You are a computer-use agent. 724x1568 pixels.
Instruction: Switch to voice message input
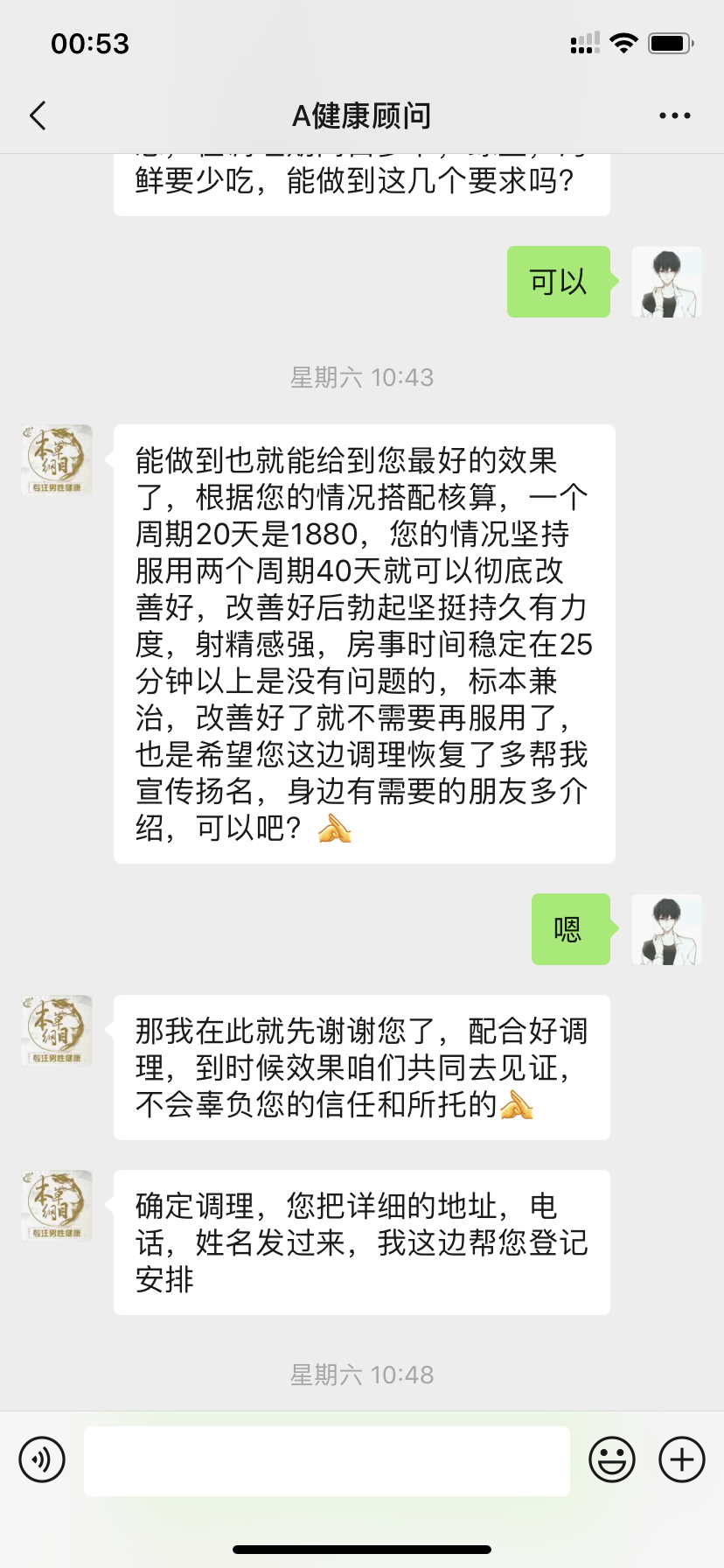42,1459
